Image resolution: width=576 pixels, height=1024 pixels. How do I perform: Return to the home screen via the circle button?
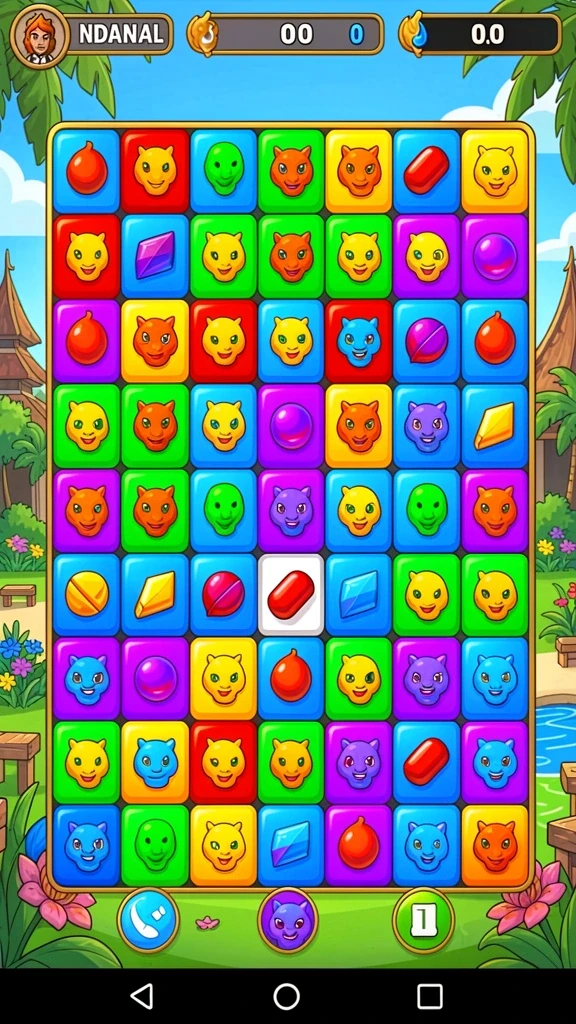click(287, 997)
